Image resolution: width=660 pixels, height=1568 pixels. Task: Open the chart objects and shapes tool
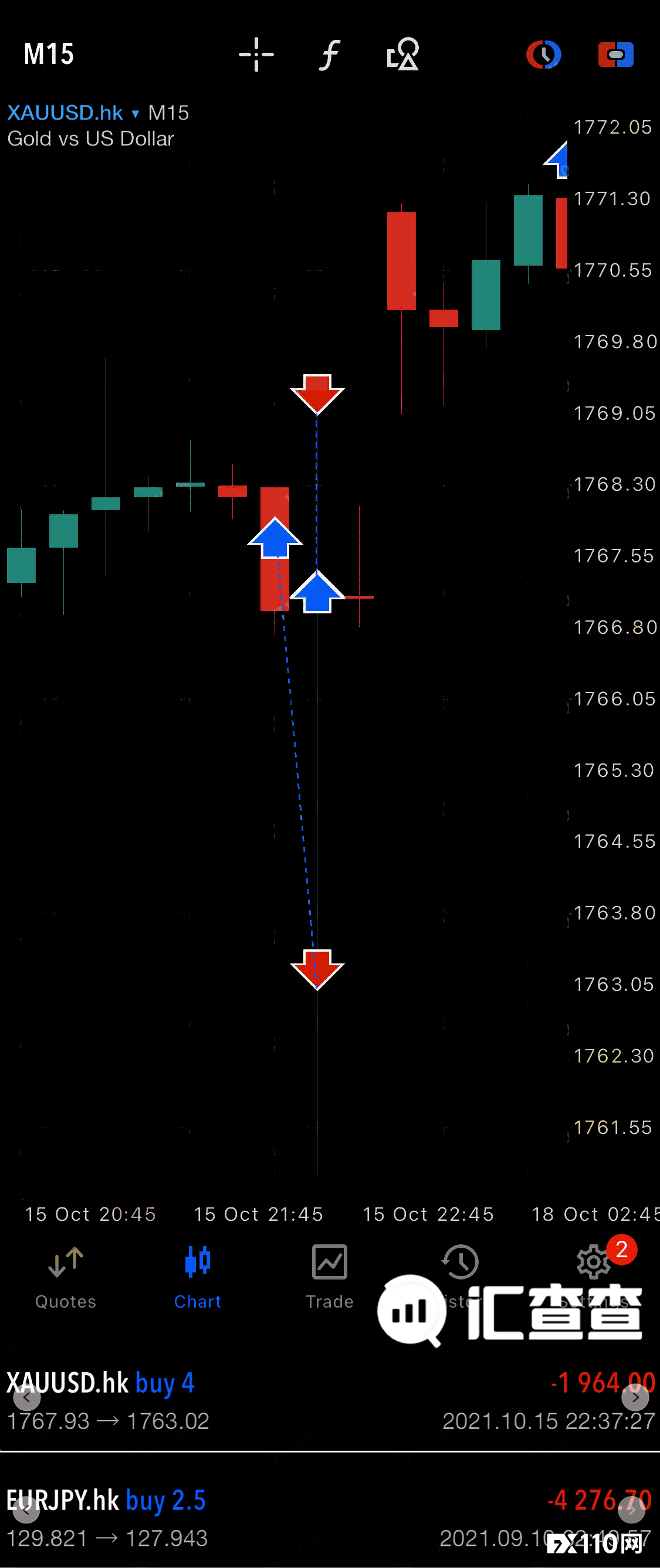pyautogui.click(x=402, y=55)
